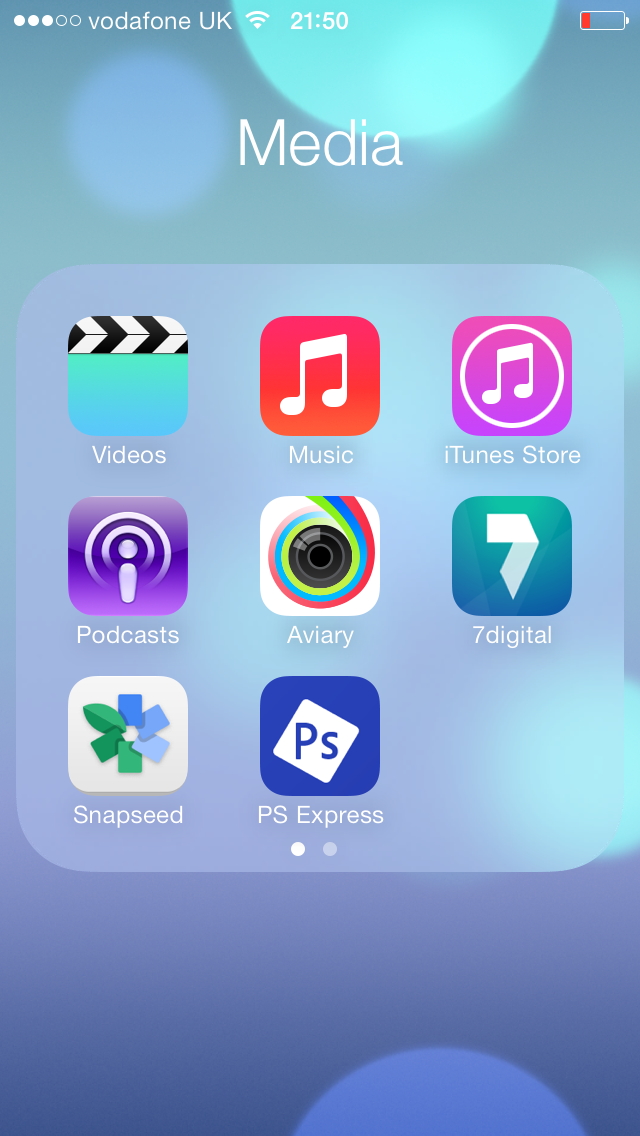Launch PS Express

[x=320, y=735]
